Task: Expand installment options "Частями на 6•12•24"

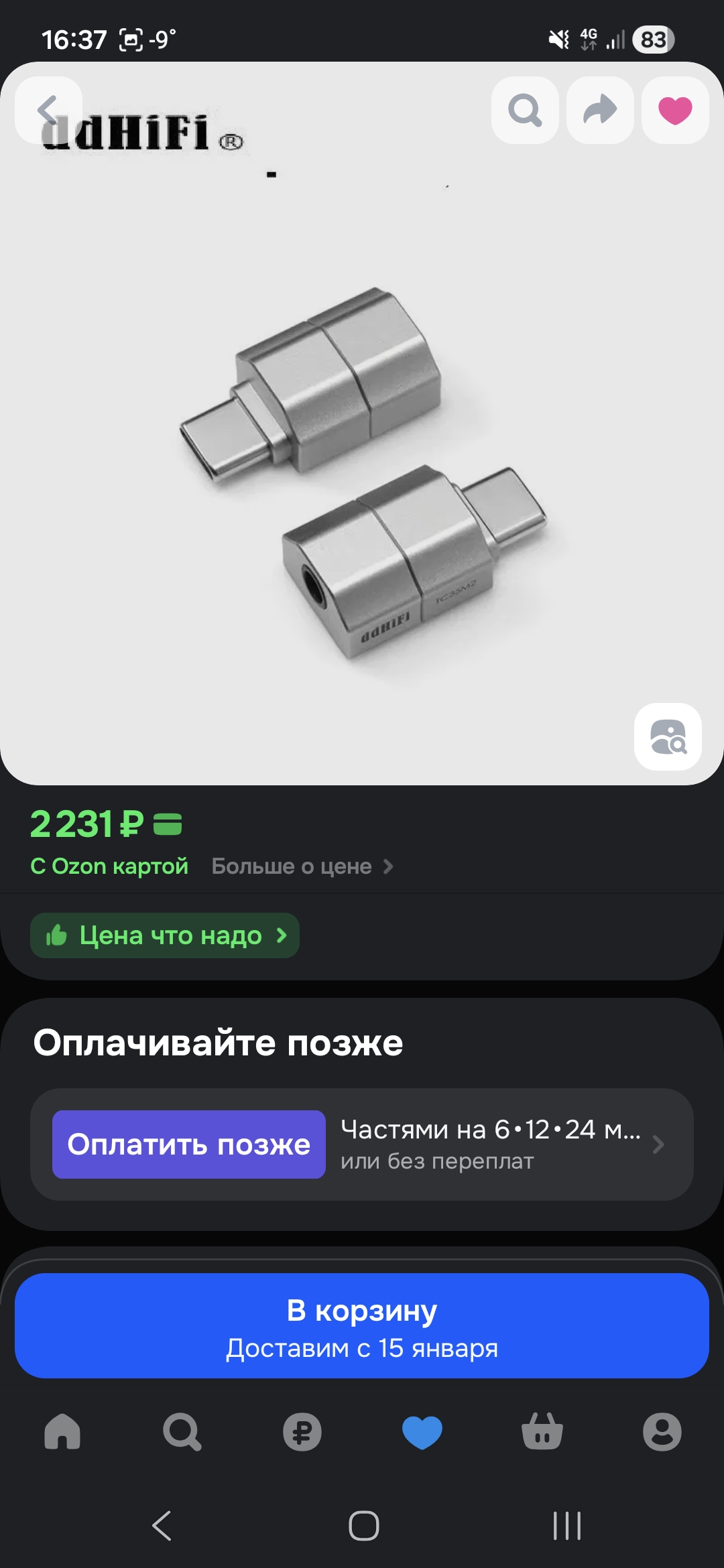Action: 503,1145
